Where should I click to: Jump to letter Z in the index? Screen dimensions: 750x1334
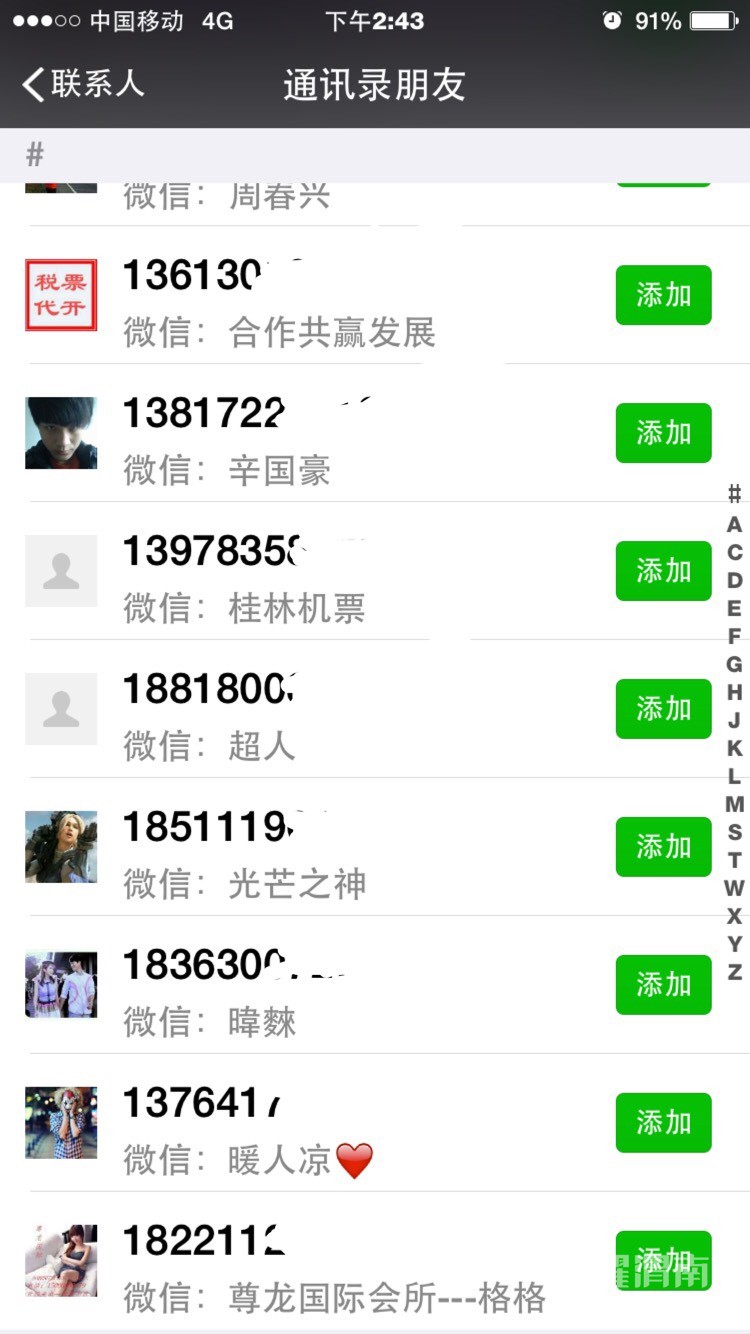(735, 971)
